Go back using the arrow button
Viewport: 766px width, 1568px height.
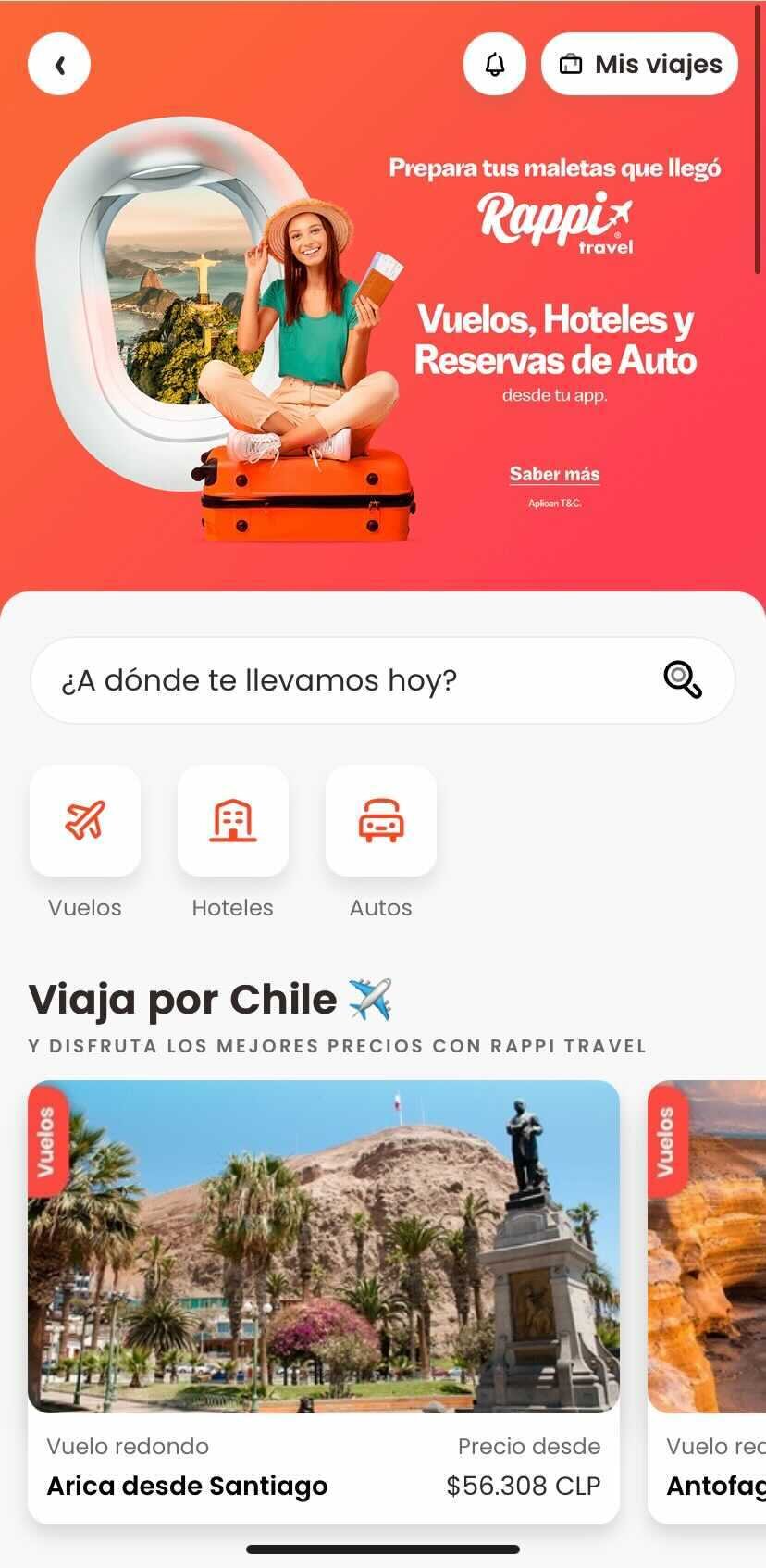coord(59,65)
